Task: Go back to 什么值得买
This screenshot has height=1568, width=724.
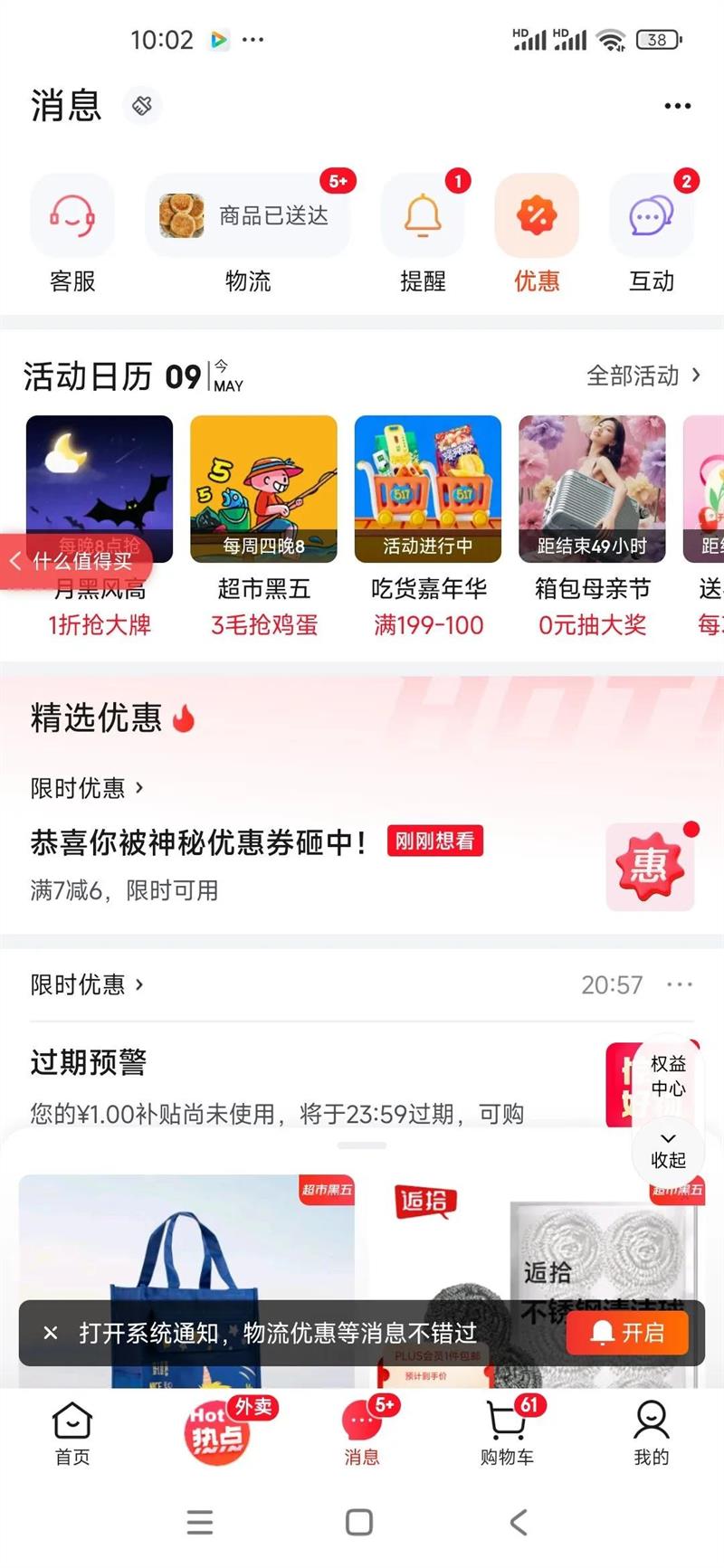Action: (x=74, y=561)
